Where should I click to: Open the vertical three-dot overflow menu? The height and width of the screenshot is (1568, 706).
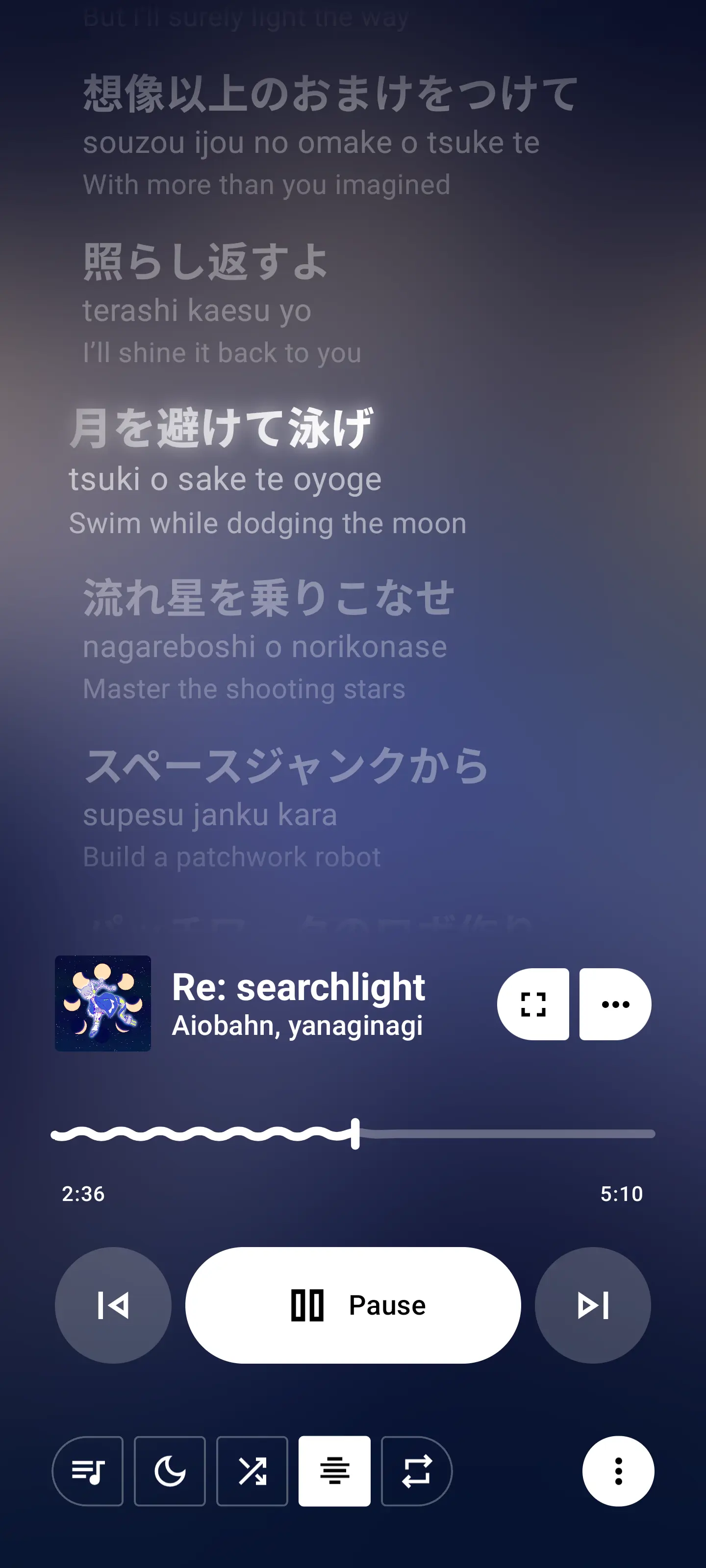[618, 1470]
